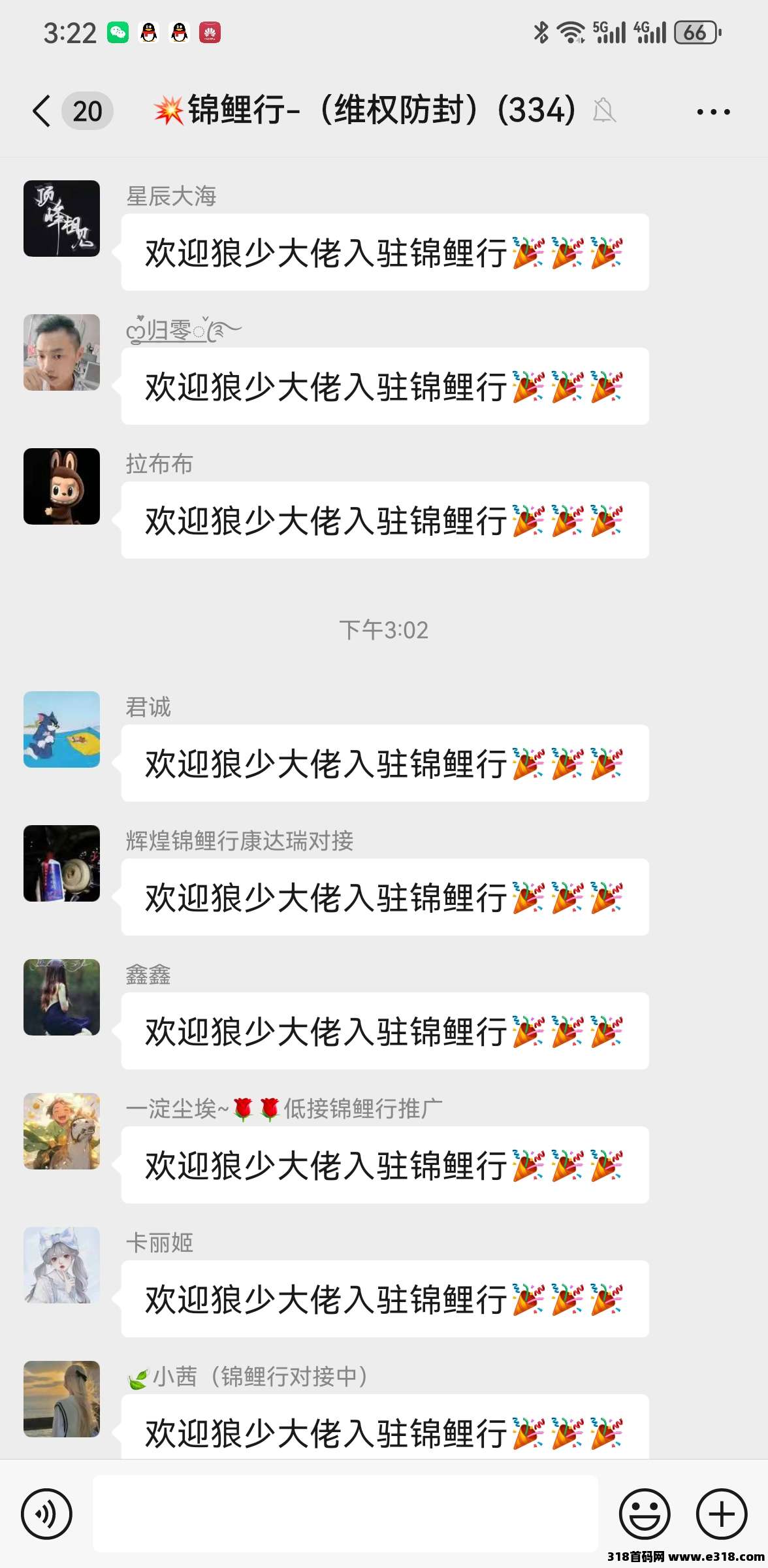768x1568 pixels.
Task: Tap 君诚's avatar
Action: 61,730
